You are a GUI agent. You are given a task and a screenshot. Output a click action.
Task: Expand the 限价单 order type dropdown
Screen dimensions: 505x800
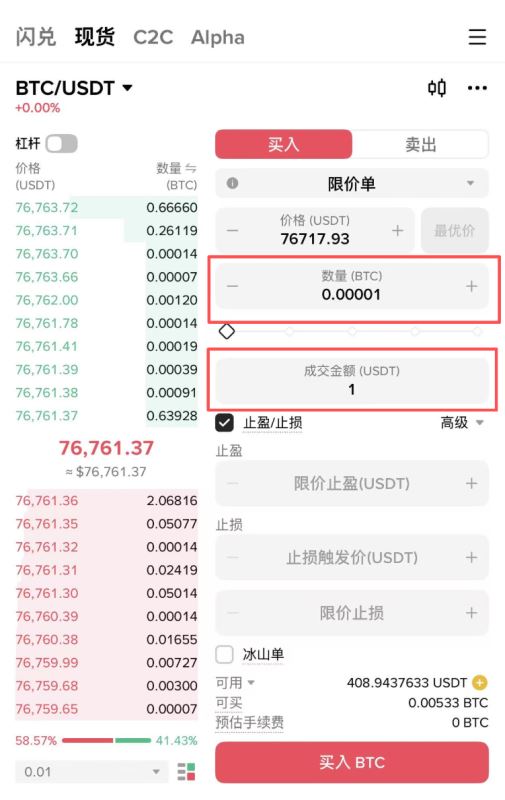click(351, 184)
